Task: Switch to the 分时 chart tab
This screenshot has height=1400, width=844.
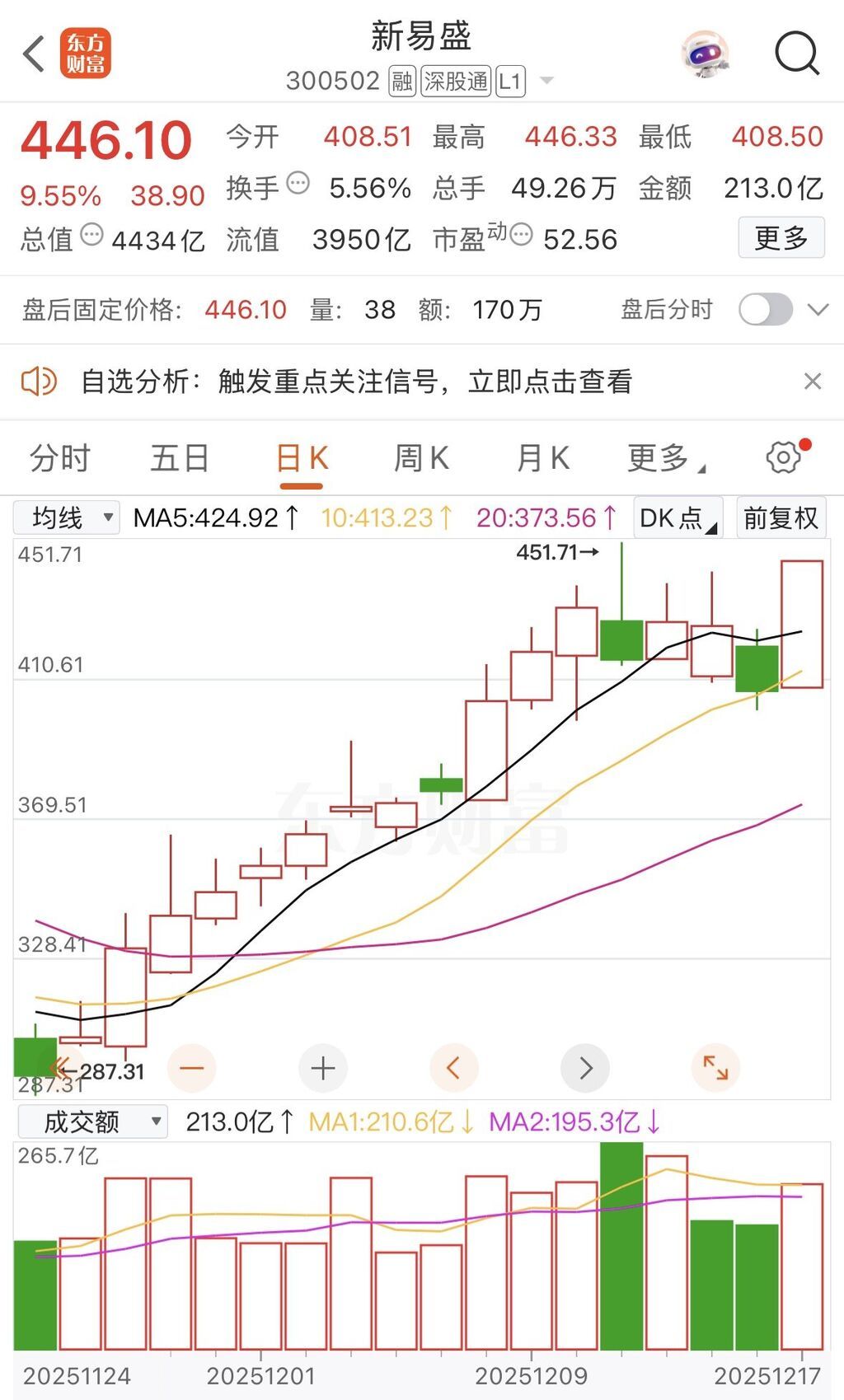Action: coord(59,458)
